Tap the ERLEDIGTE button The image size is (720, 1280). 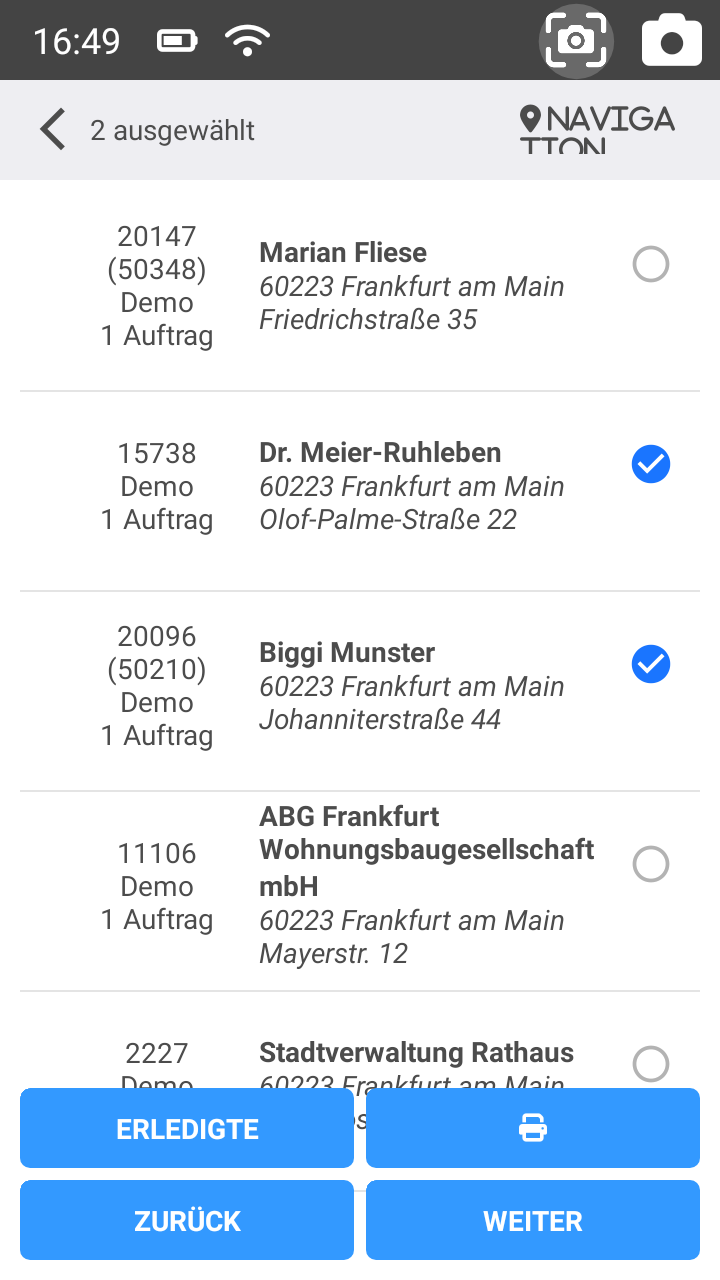pyautogui.click(x=187, y=1127)
